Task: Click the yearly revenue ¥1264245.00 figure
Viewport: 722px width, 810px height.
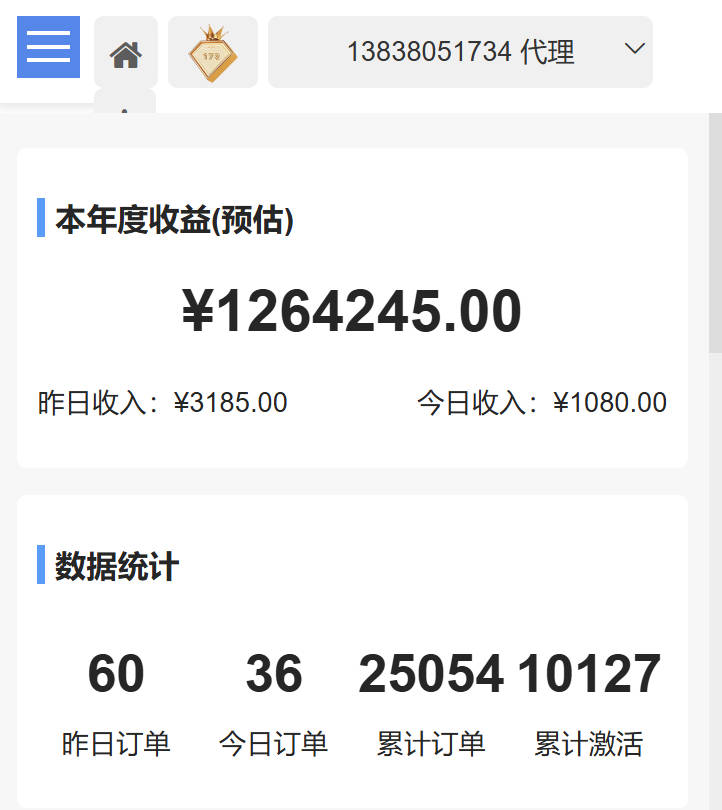Action: pyautogui.click(x=351, y=310)
